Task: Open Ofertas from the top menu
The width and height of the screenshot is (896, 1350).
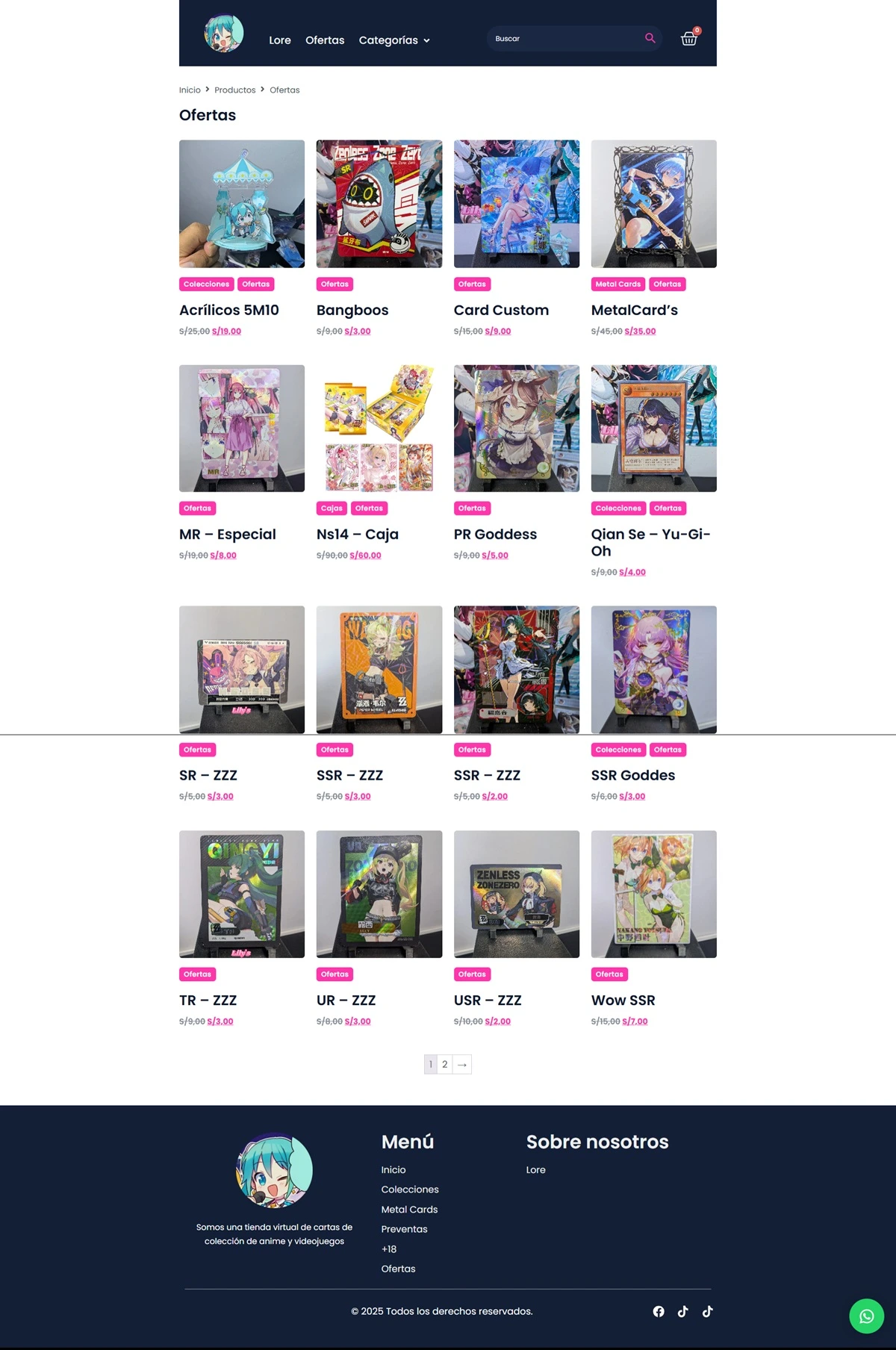Action: 325,40
